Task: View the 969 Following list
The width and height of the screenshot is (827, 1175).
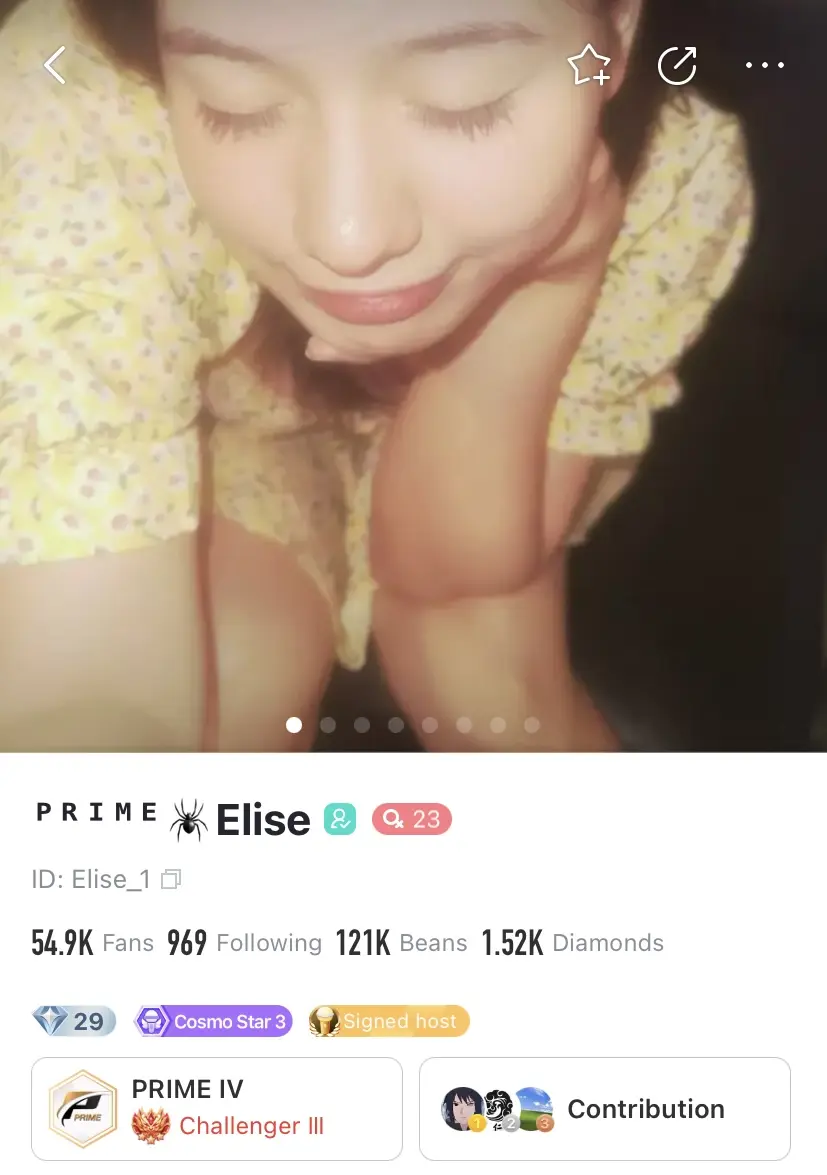Action: (244, 943)
